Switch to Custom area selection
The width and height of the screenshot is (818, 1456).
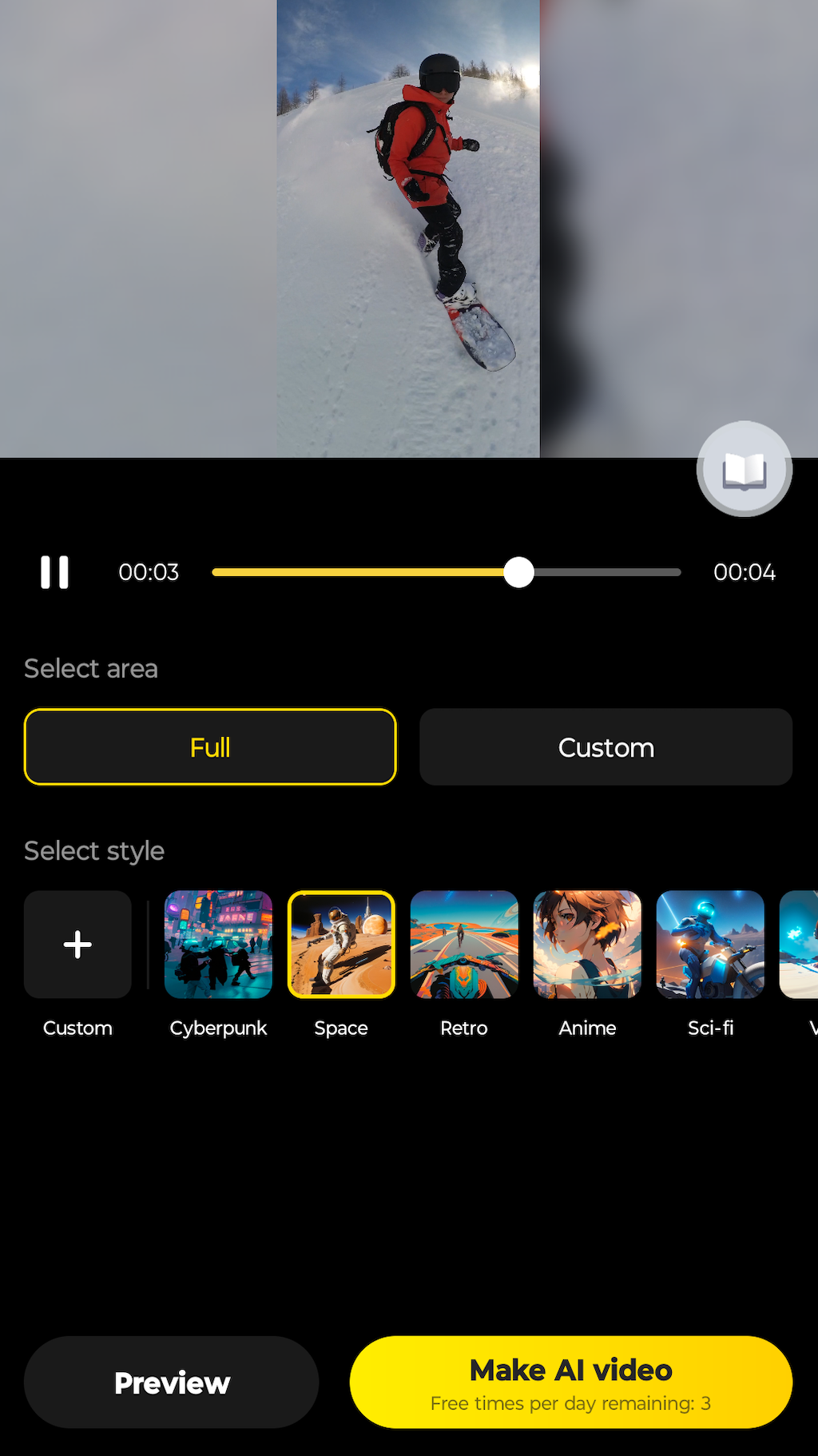pyautogui.click(x=606, y=747)
